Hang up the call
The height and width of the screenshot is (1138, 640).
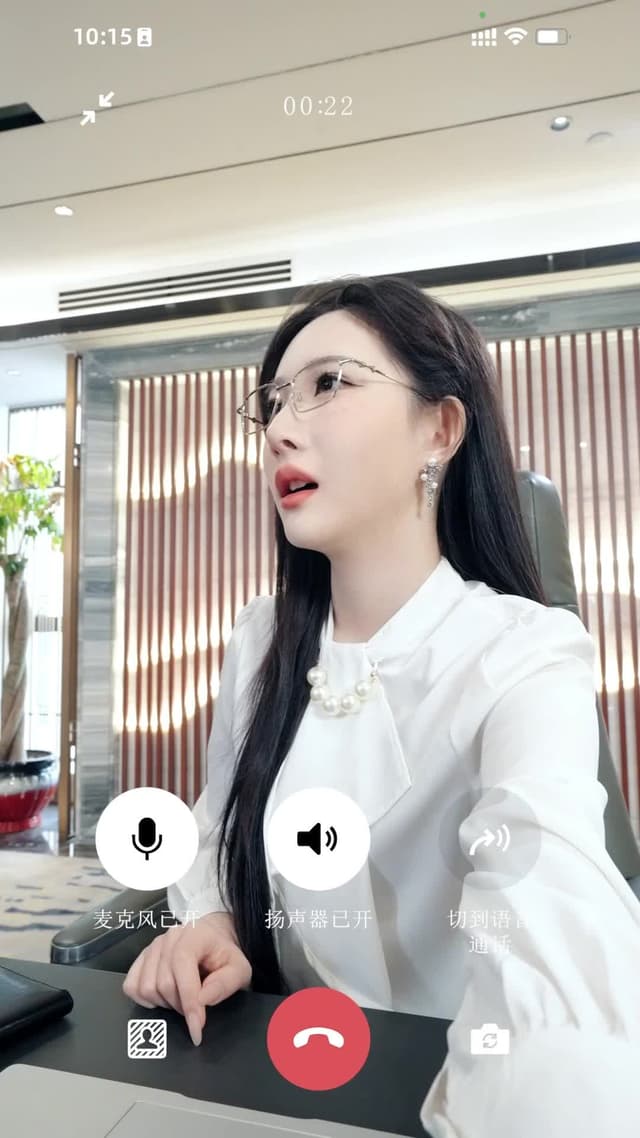[318, 1039]
